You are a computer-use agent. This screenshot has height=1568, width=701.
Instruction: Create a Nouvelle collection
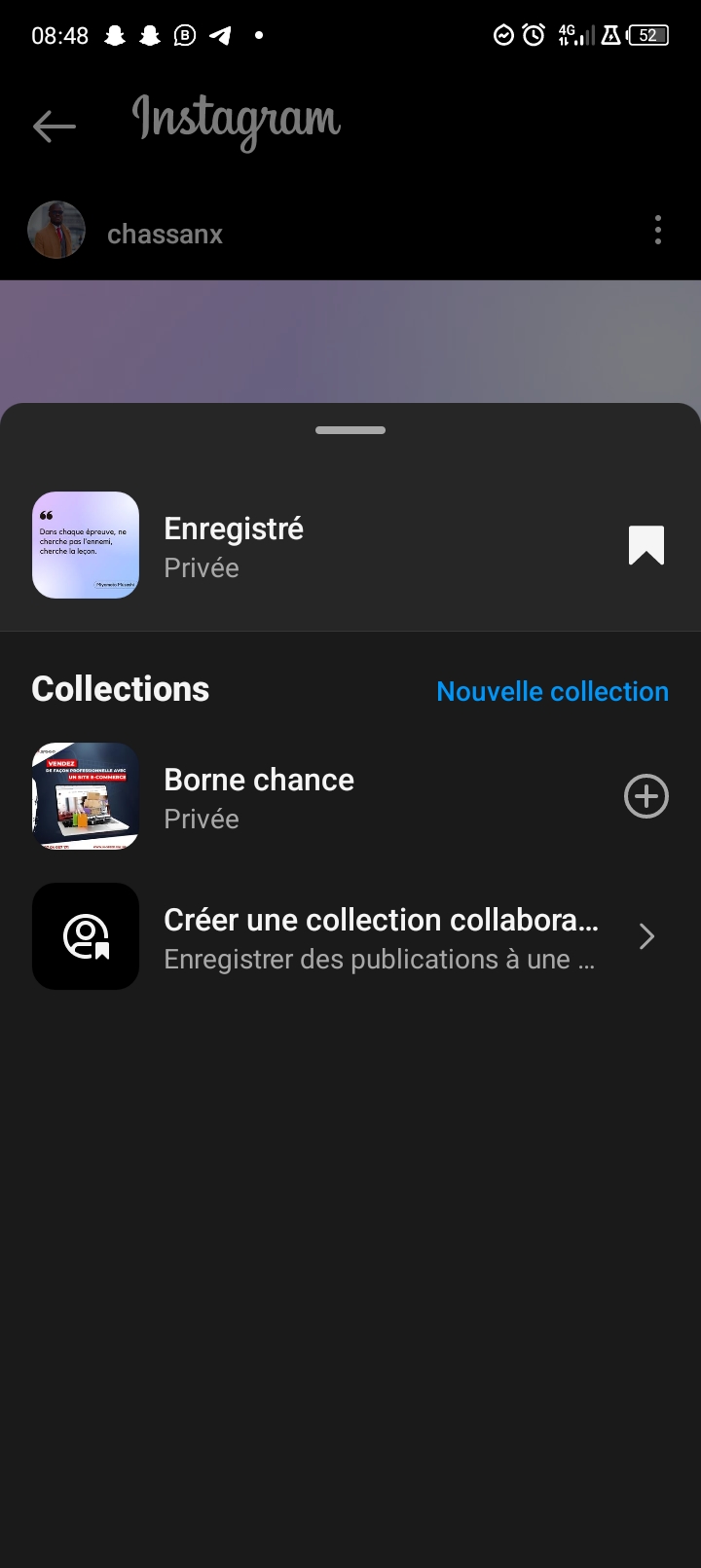552,691
